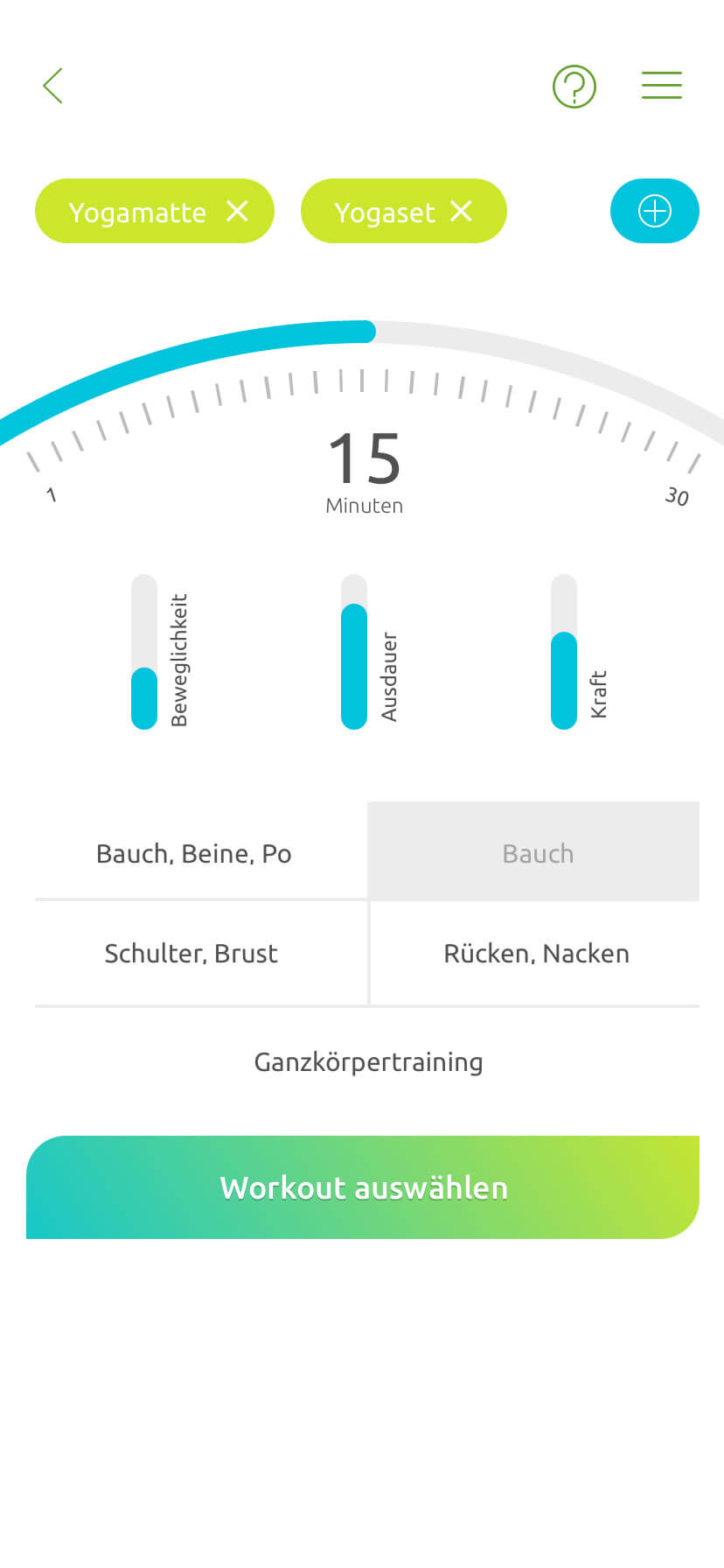Screen dimensions: 724x1568
Task: Open the help question mark icon
Action: [x=574, y=87]
